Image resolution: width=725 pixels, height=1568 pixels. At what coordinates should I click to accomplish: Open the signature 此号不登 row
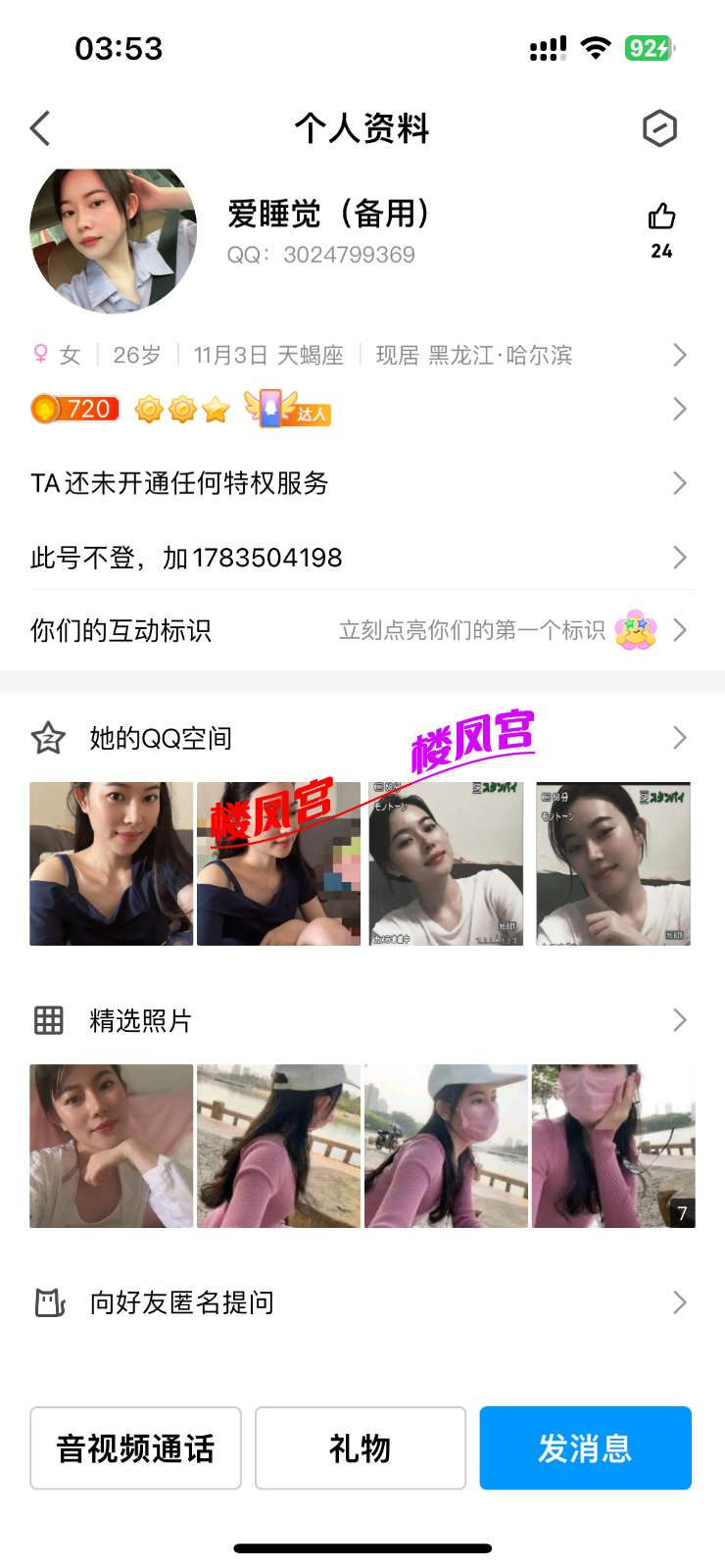[x=361, y=558]
